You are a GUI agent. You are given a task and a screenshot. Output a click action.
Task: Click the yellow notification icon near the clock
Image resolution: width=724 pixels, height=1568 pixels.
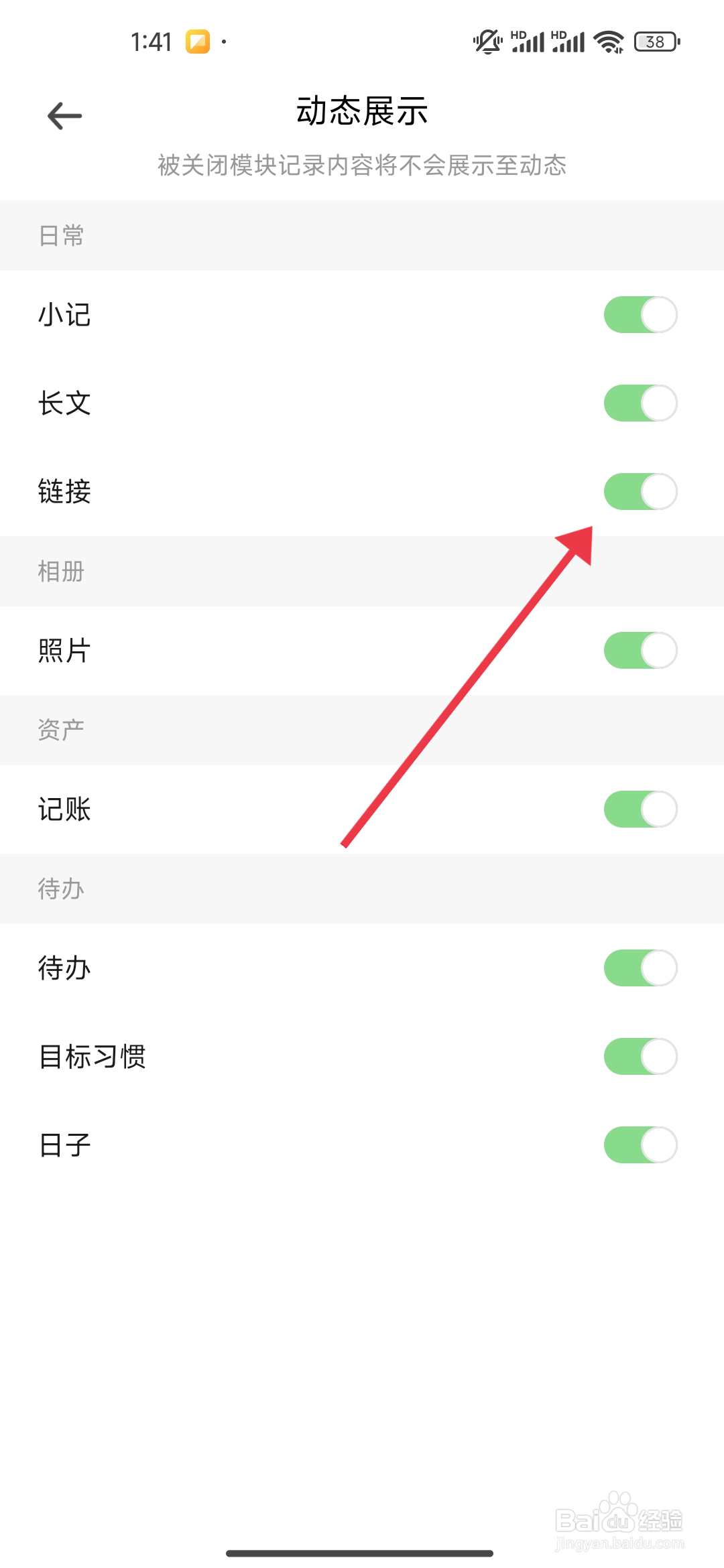(198, 42)
